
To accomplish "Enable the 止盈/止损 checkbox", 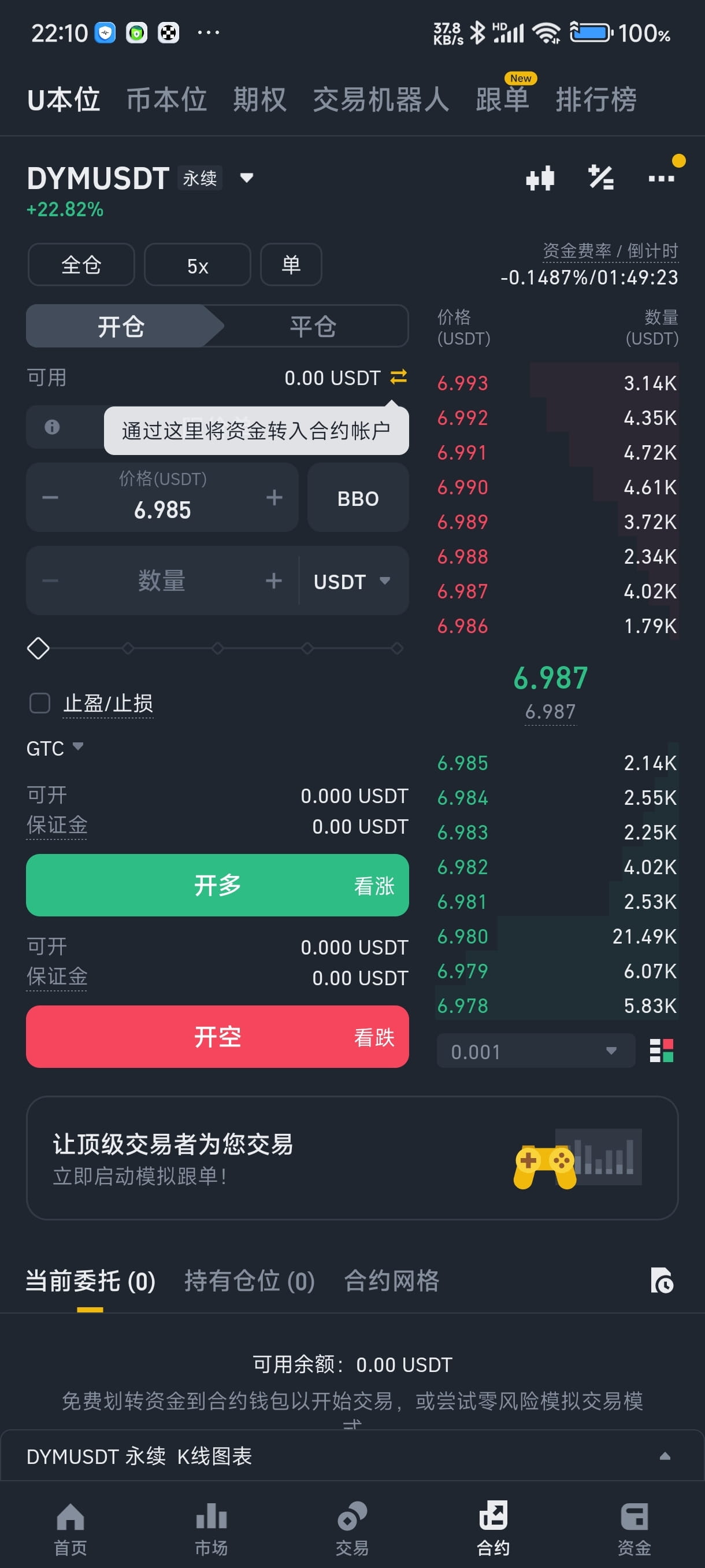I will [39, 703].
